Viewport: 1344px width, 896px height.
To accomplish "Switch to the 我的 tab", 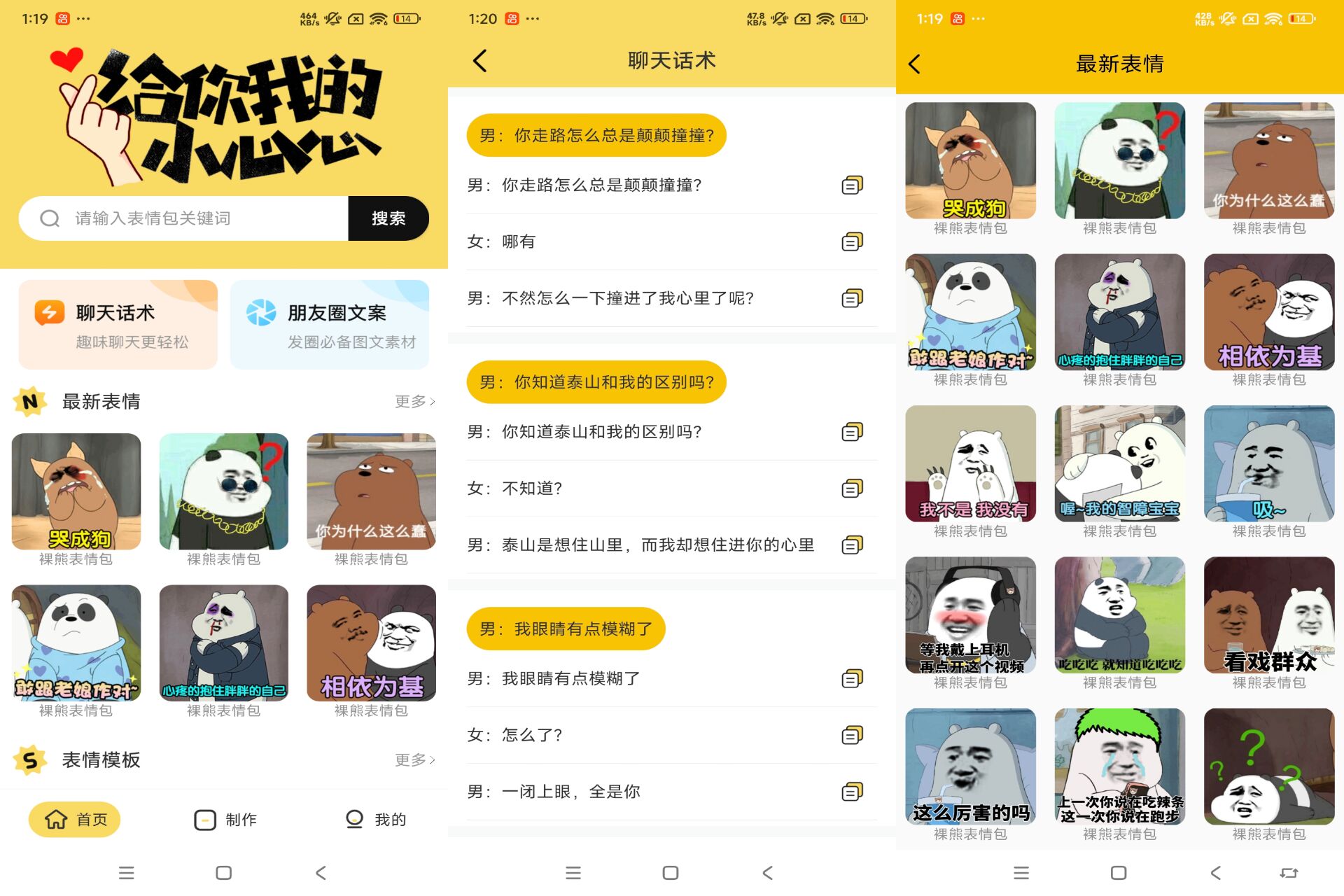I will pyautogui.click(x=376, y=820).
